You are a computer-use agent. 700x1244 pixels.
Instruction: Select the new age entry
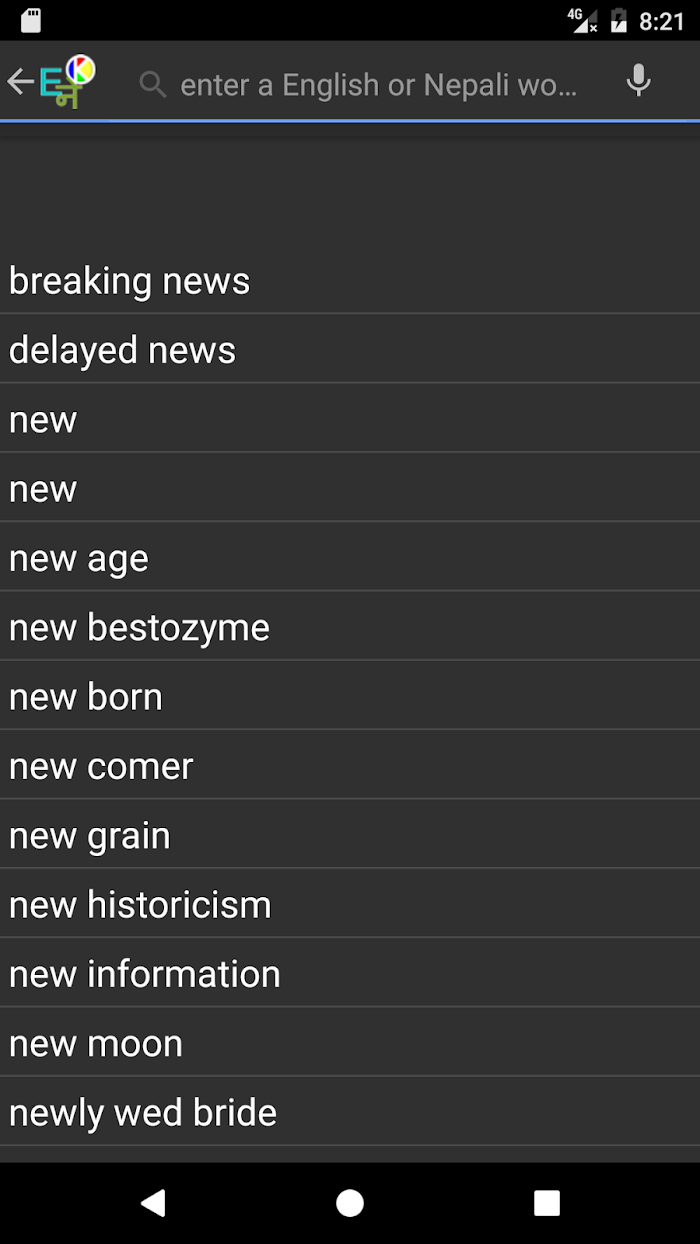pyautogui.click(x=350, y=558)
